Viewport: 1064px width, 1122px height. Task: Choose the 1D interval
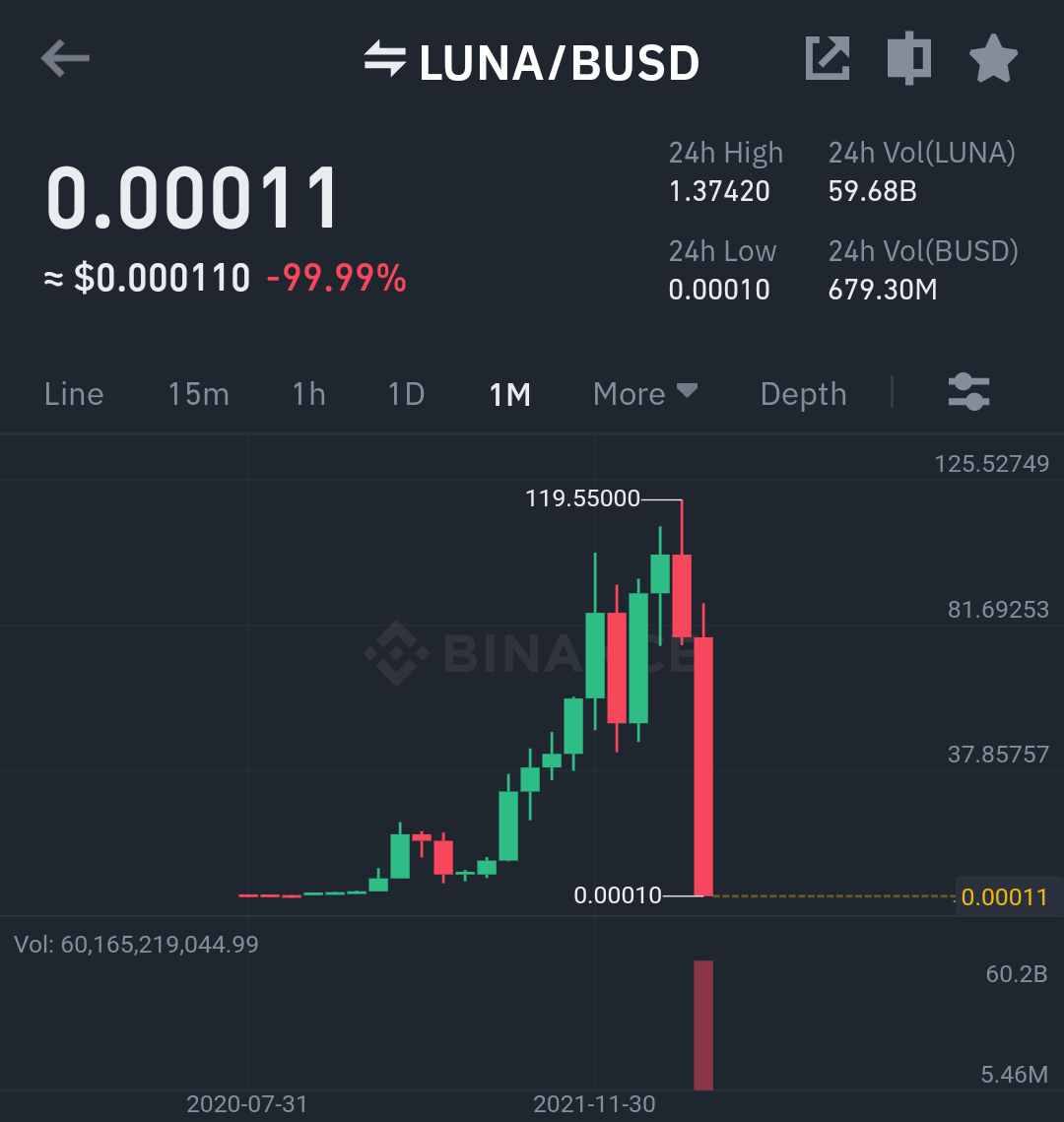tap(405, 392)
